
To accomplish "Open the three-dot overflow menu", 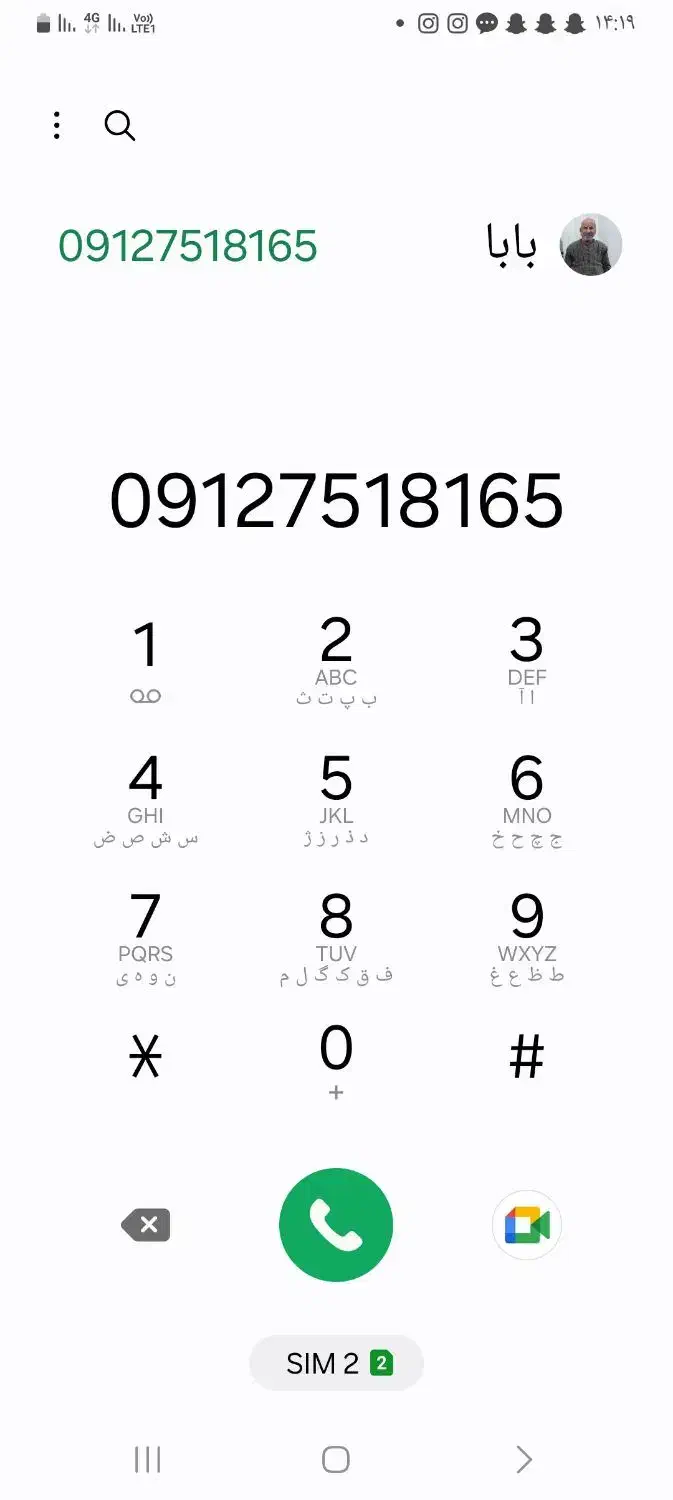I will 57,125.
